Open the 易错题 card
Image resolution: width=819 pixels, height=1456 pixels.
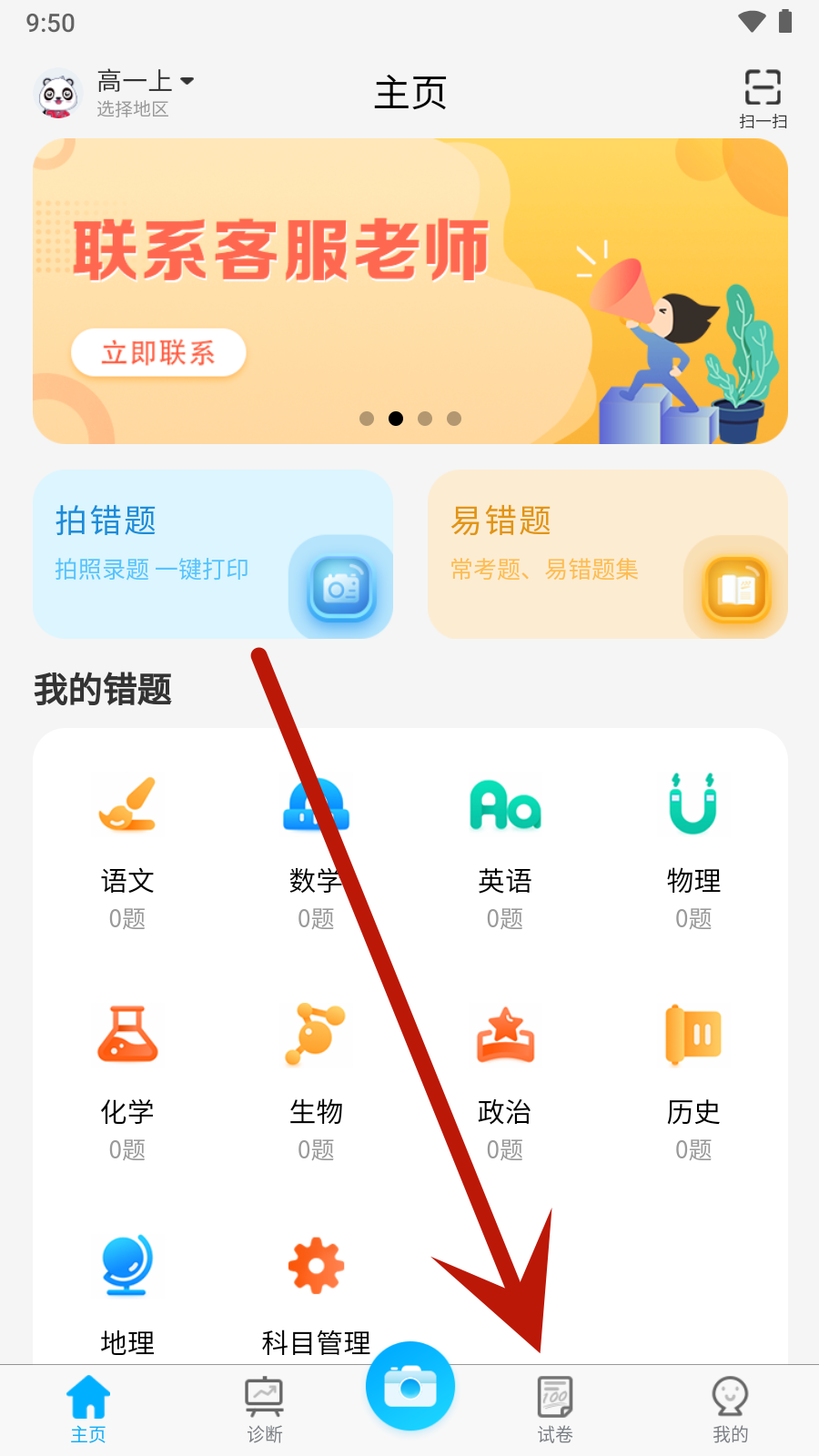click(x=607, y=553)
